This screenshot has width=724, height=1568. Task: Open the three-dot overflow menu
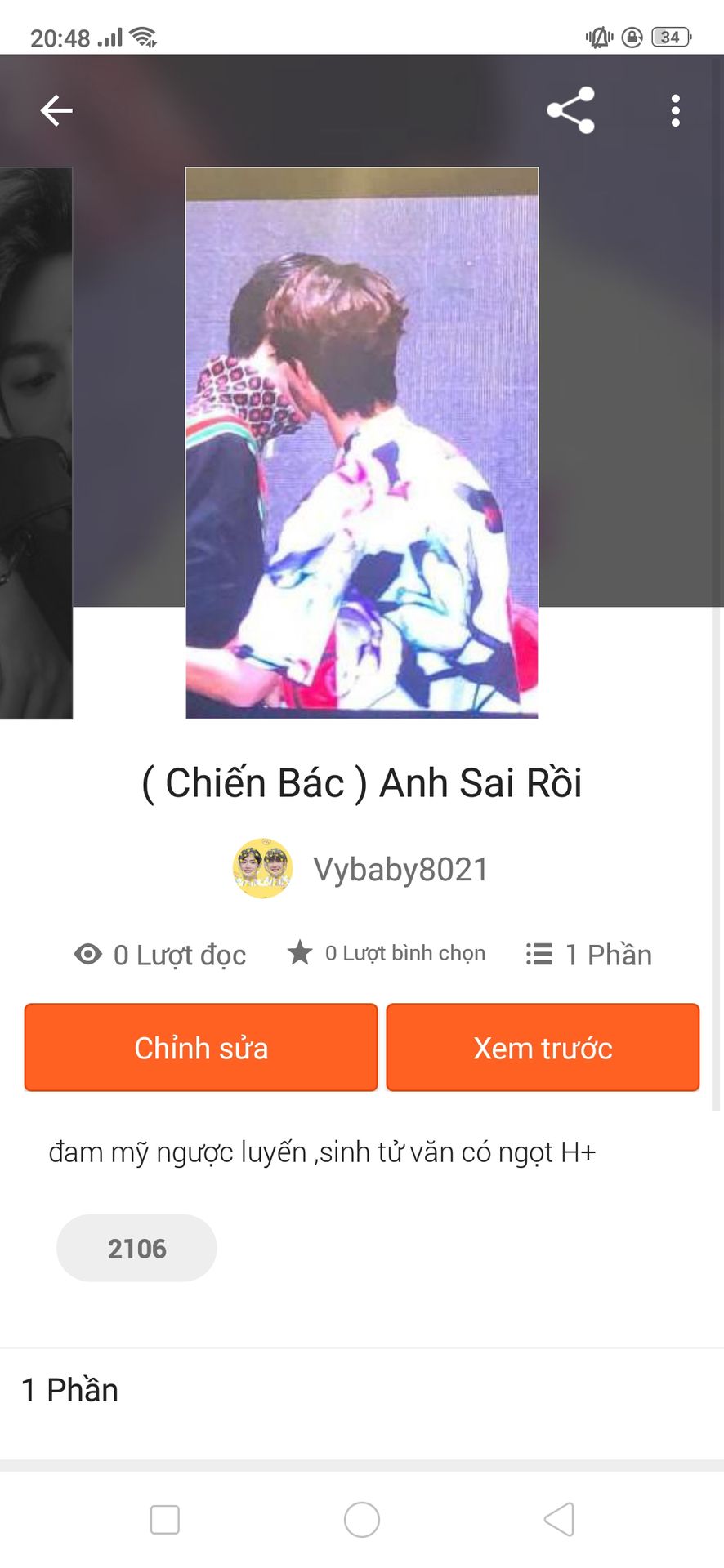coord(675,110)
